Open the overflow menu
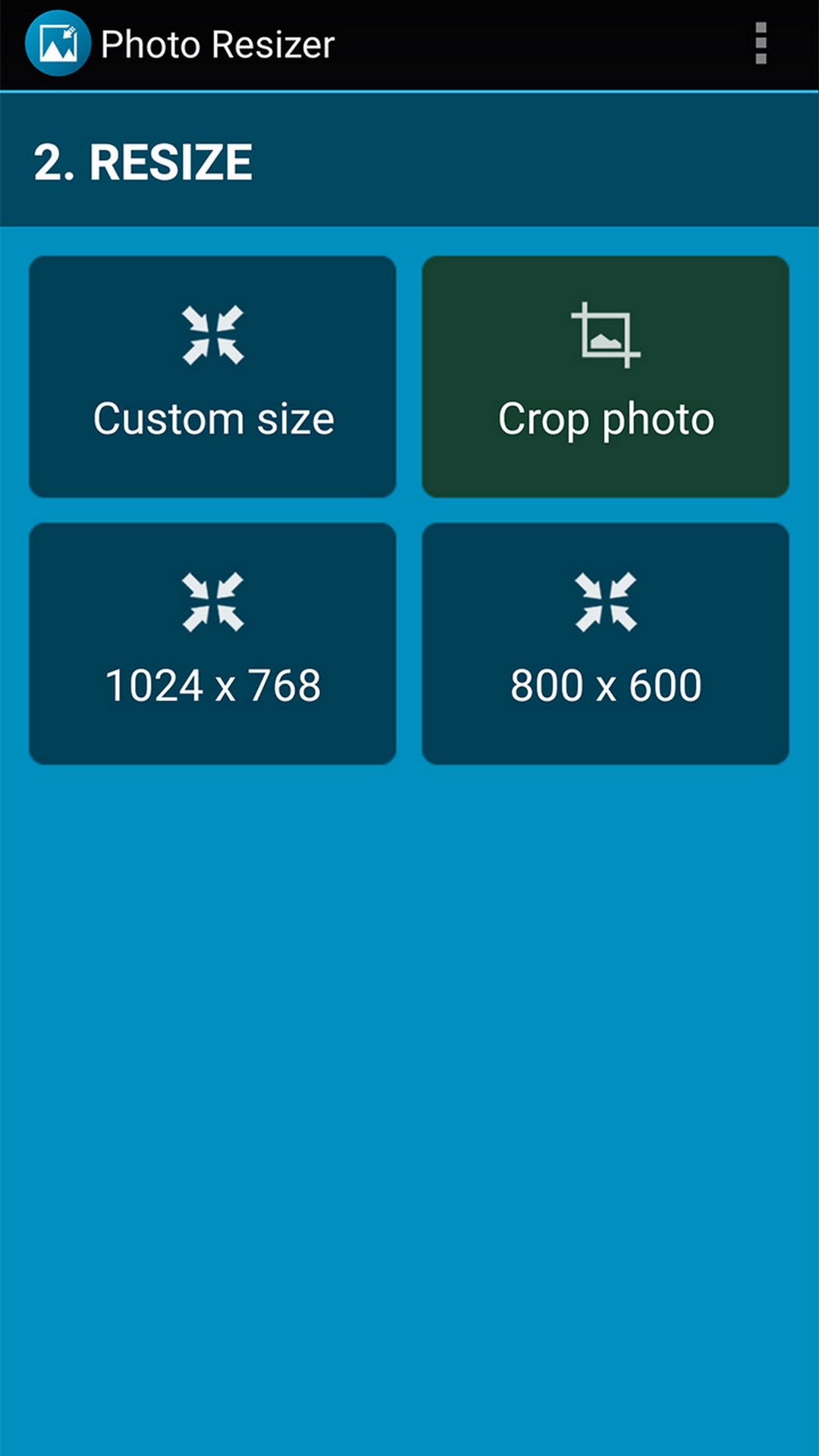 761,44
